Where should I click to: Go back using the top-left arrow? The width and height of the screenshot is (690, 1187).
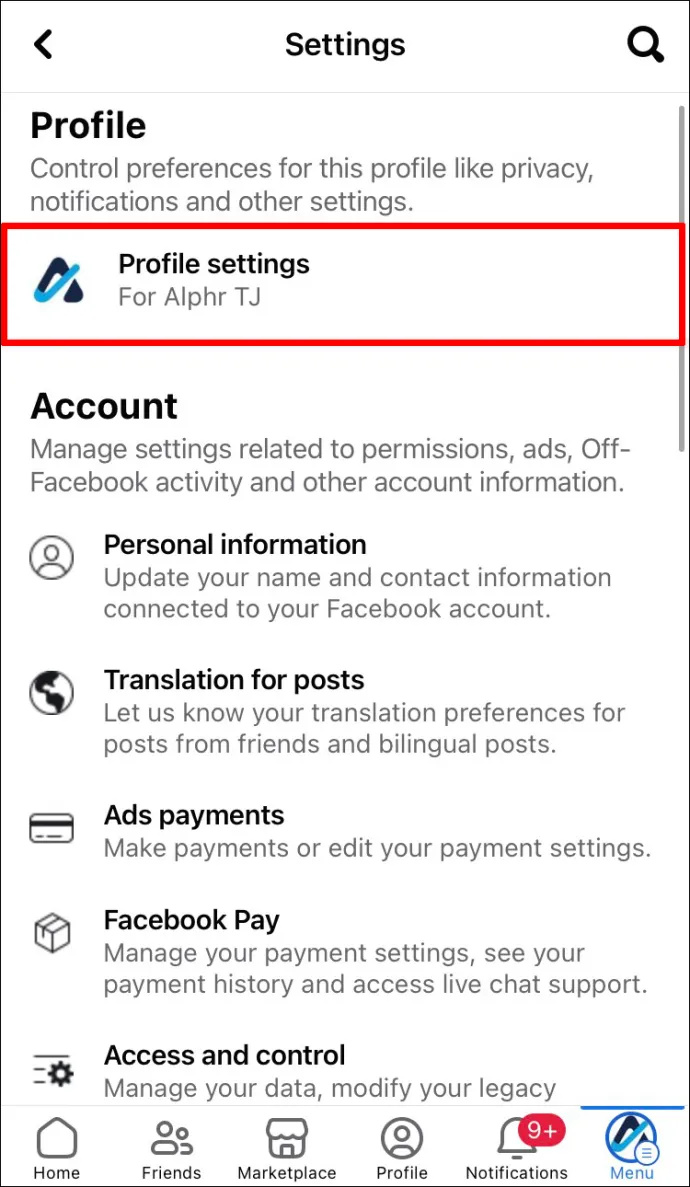44,45
